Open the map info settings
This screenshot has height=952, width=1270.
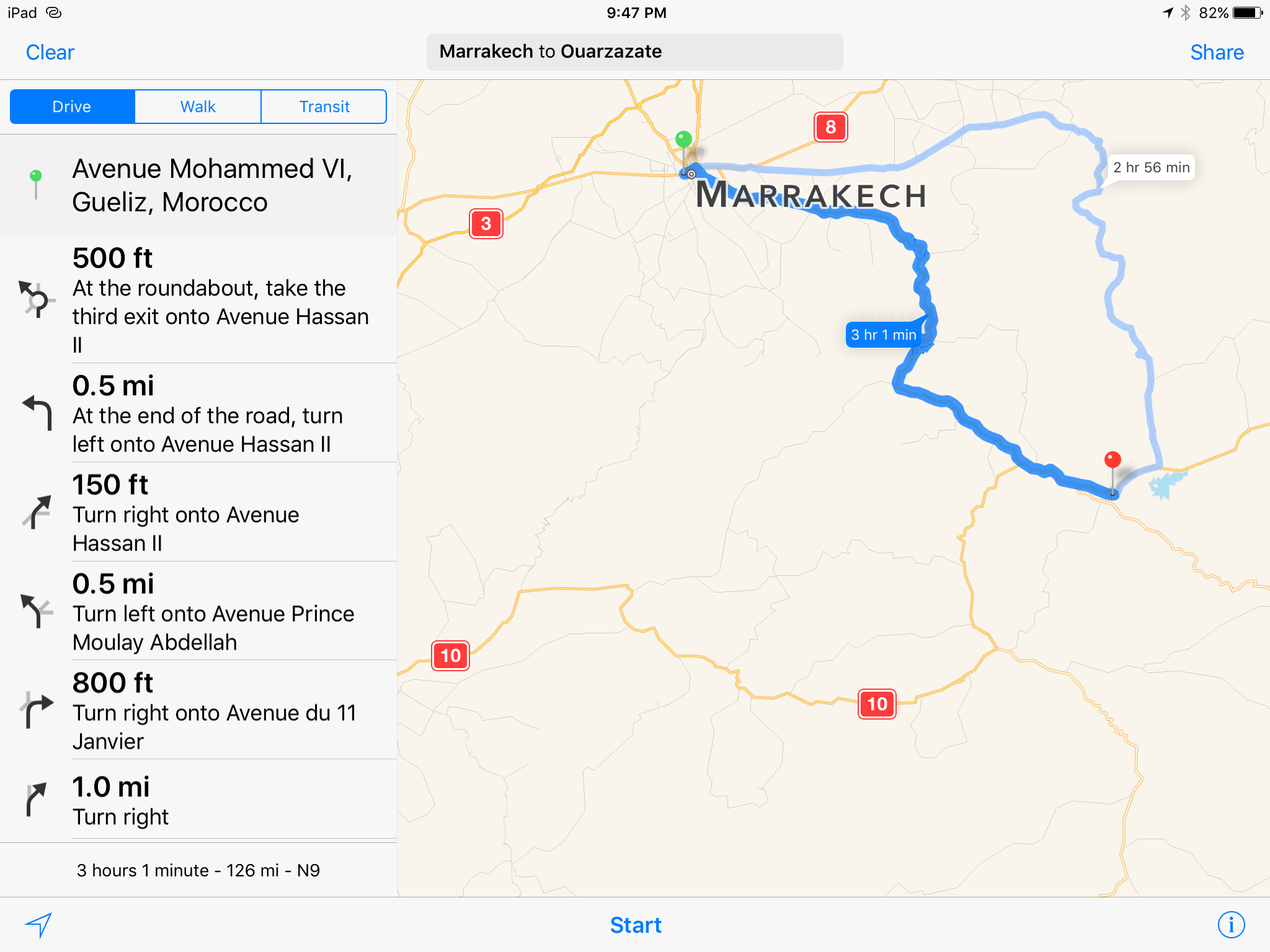[x=1231, y=925]
